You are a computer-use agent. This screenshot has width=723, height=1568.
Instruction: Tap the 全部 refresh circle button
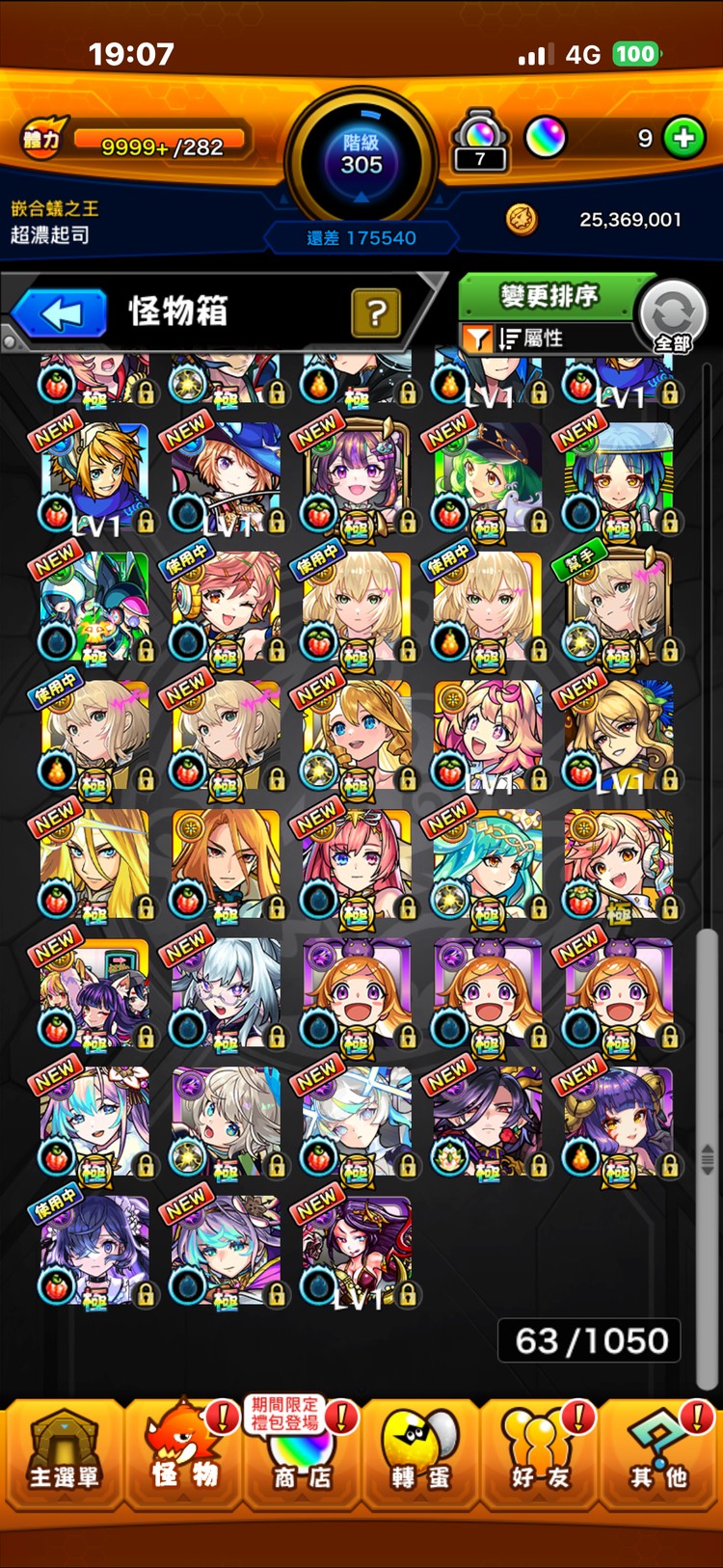pyautogui.click(x=673, y=316)
